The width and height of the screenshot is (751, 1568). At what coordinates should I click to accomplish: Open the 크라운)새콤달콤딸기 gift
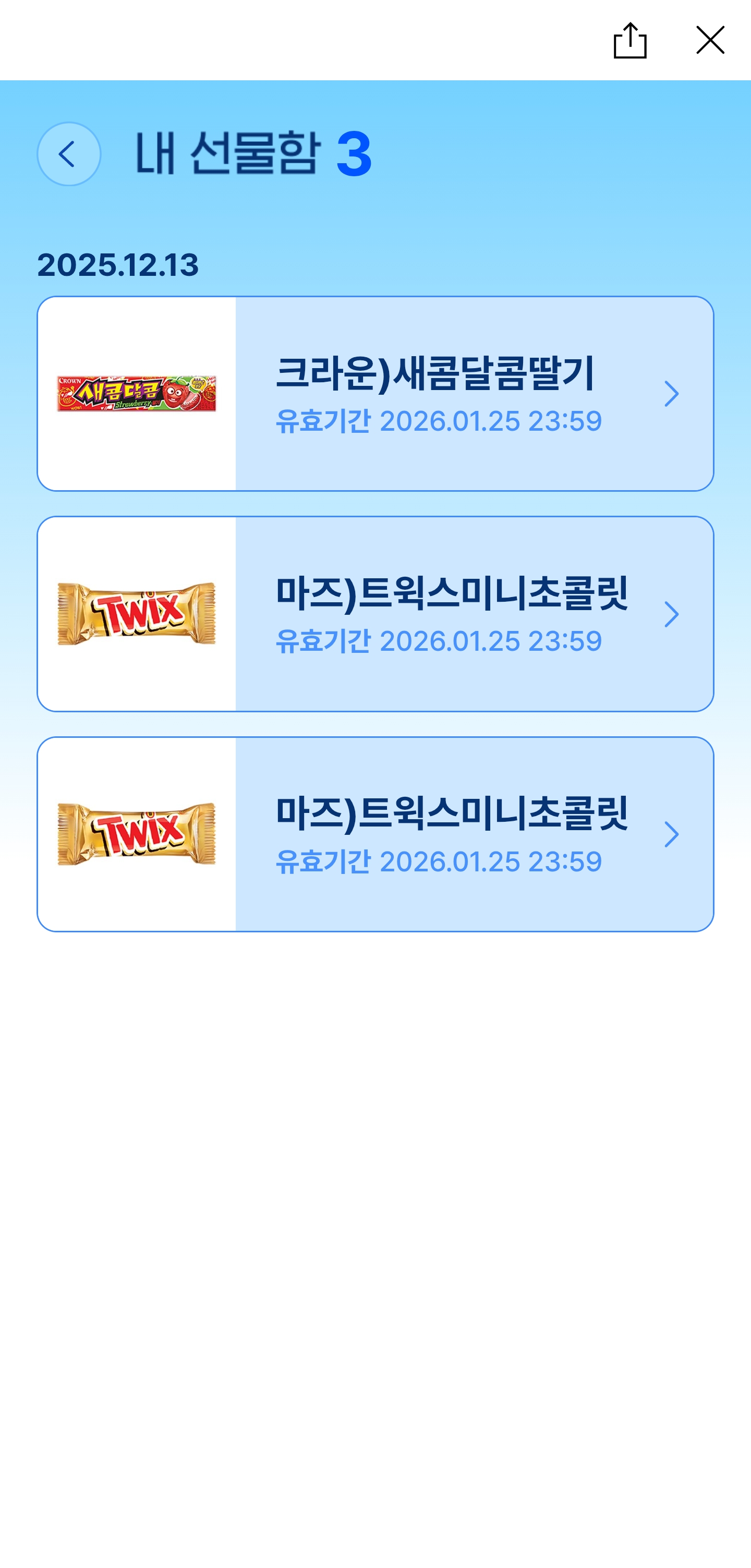(x=375, y=394)
